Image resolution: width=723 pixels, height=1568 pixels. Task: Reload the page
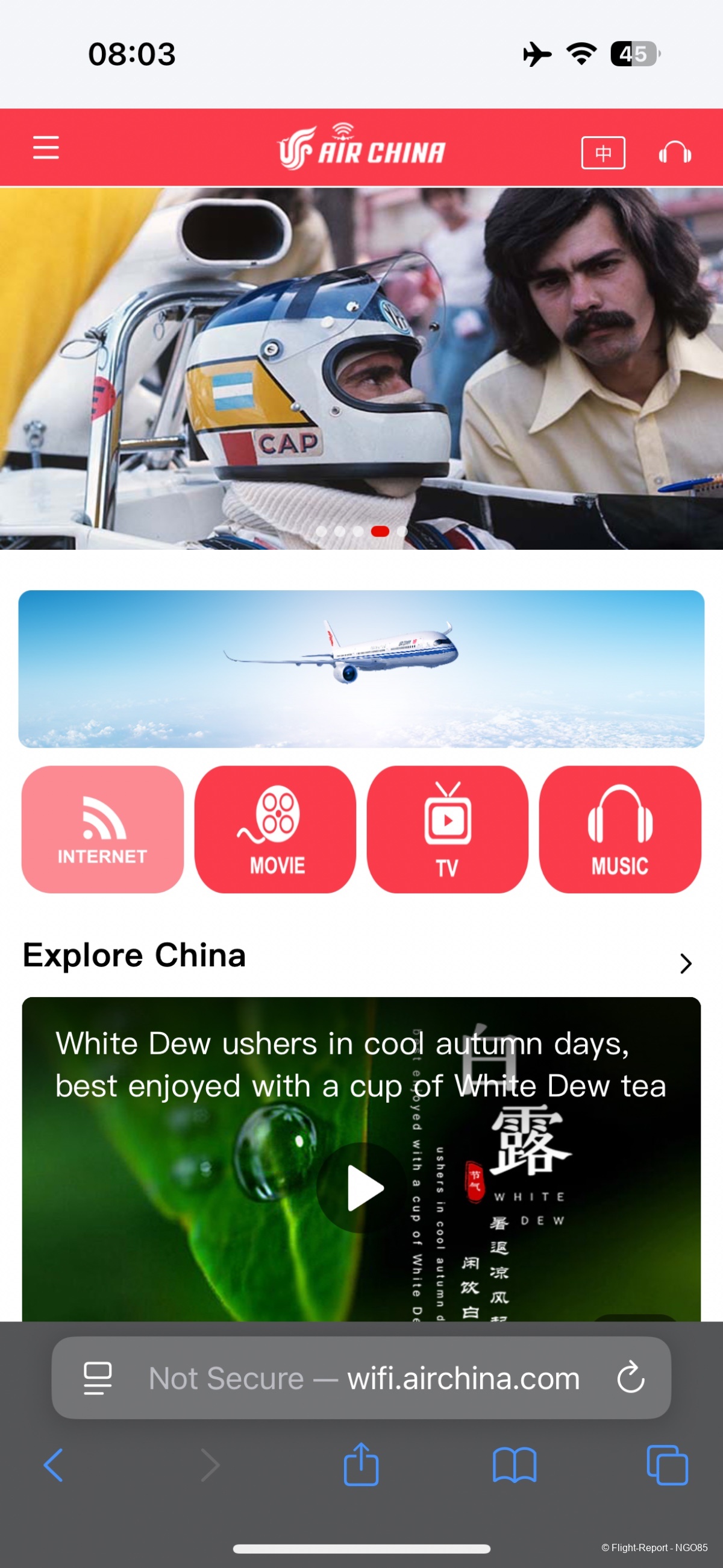(630, 1377)
